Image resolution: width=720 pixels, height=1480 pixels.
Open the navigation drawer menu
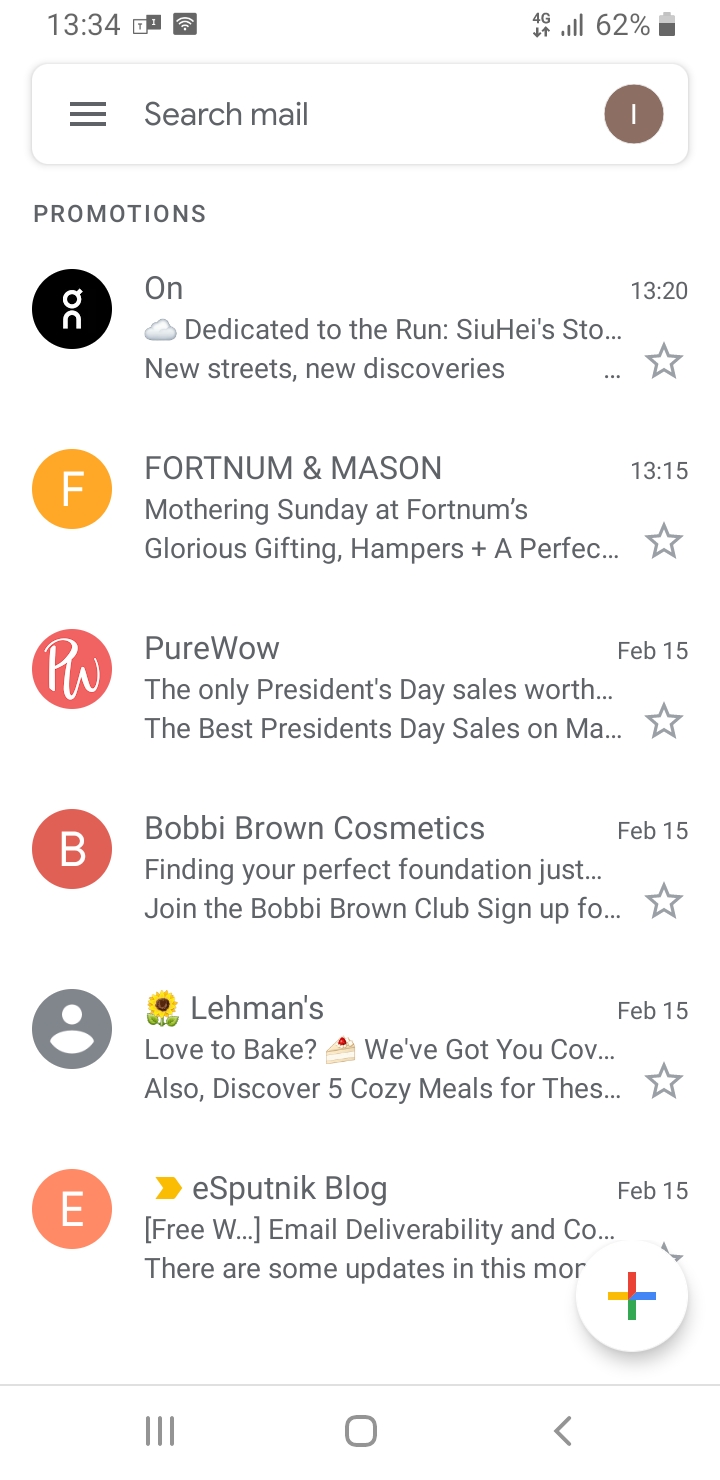pos(88,115)
